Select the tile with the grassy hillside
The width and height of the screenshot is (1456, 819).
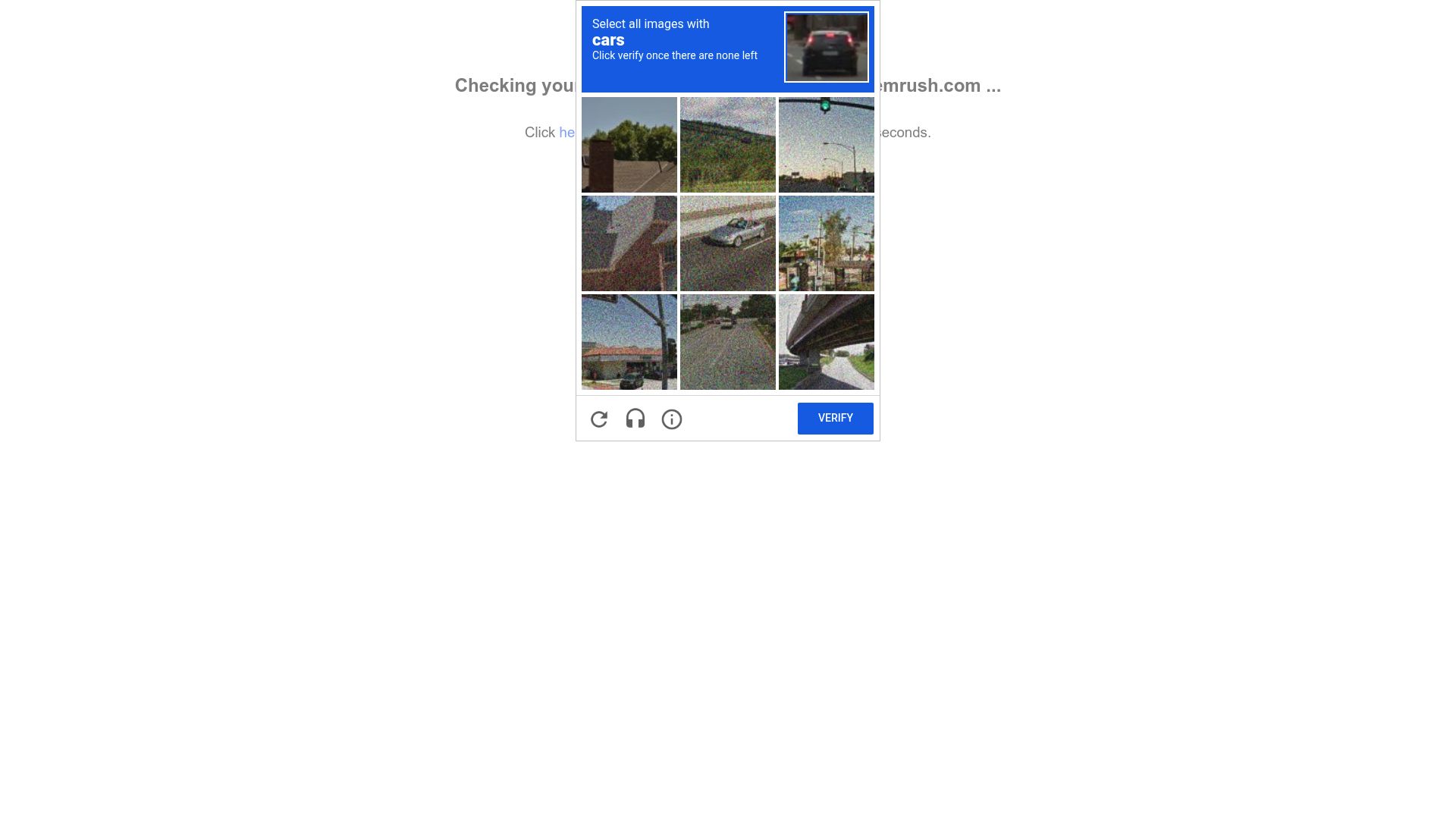[x=727, y=145]
